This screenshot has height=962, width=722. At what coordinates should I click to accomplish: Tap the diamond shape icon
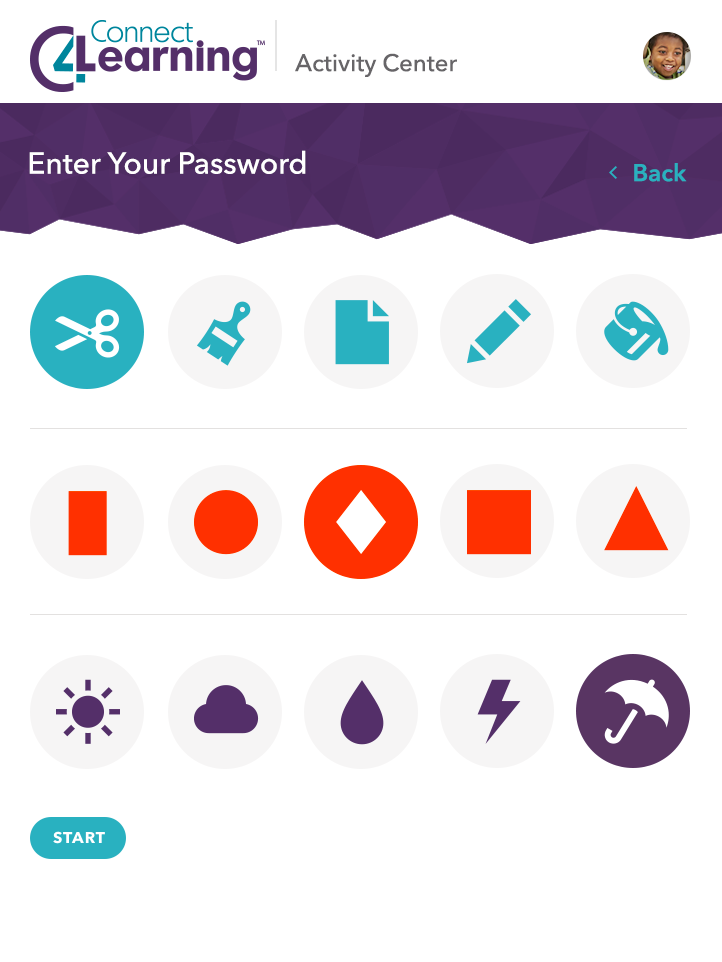361,522
